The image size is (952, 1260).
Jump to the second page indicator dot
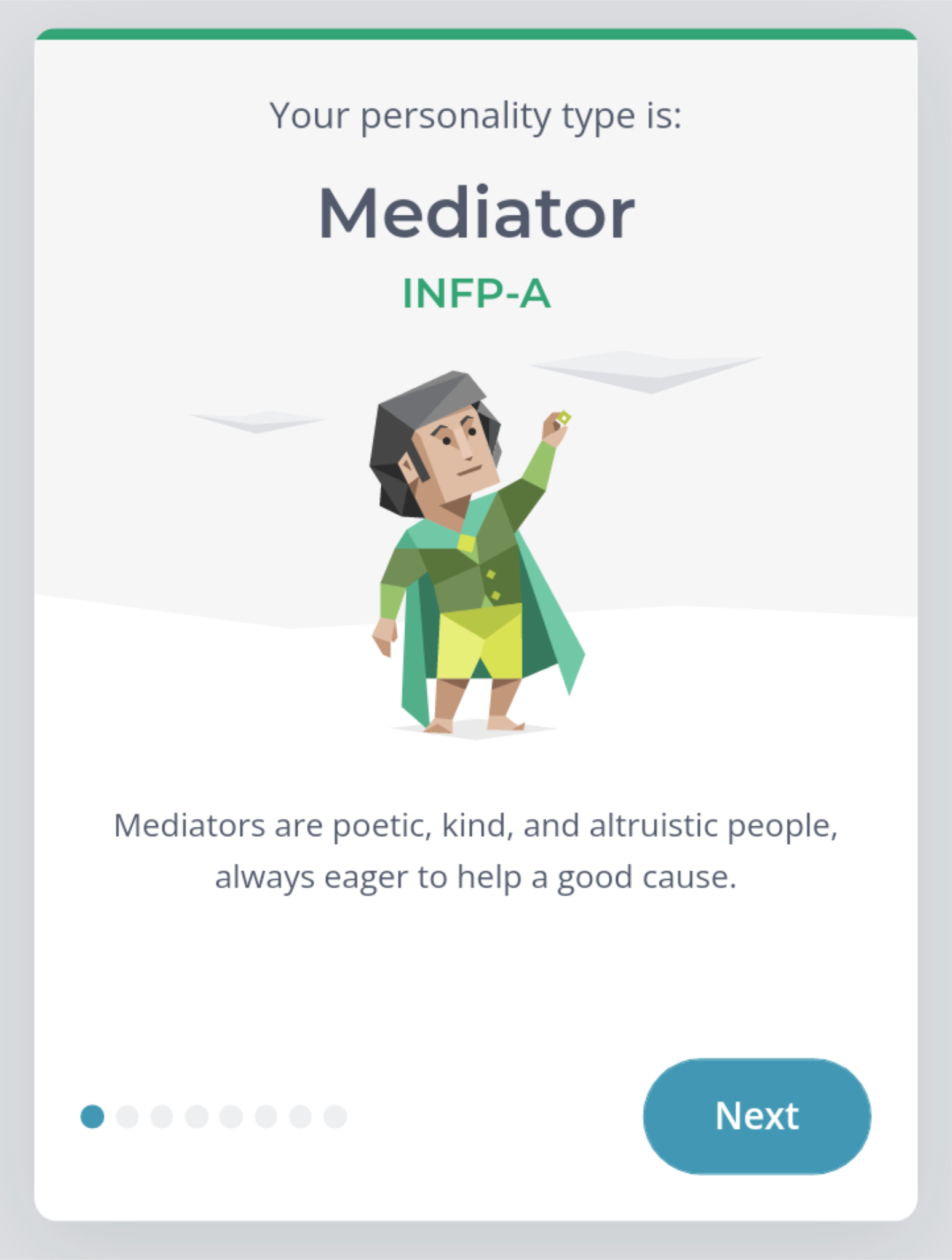[x=127, y=1116]
